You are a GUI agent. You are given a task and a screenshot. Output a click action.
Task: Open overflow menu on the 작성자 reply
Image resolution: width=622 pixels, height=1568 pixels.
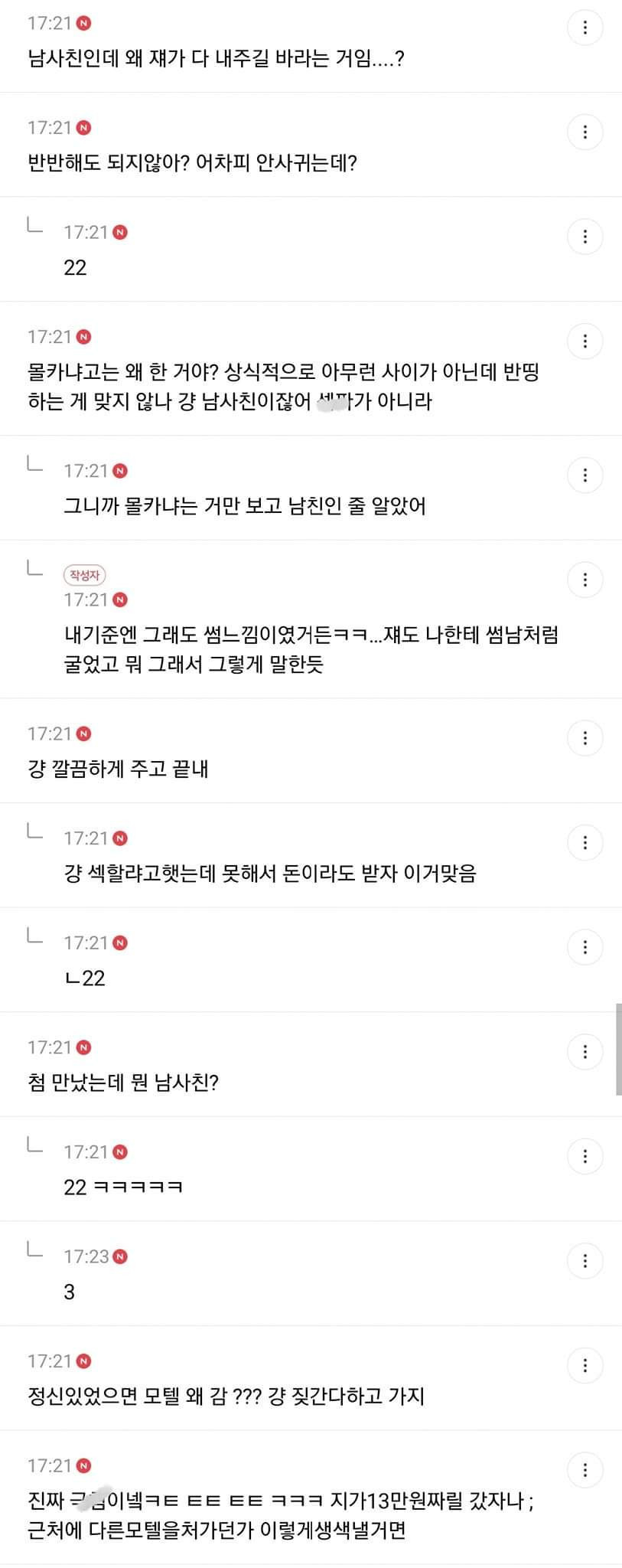[x=585, y=580]
